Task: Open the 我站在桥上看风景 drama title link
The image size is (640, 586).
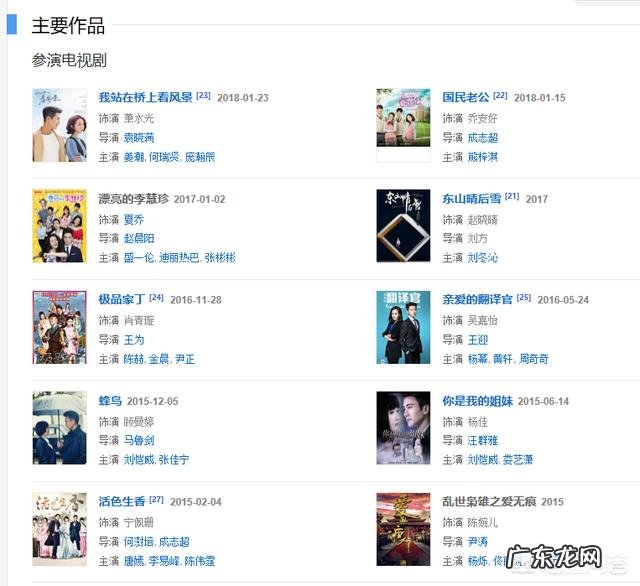Action: pyautogui.click(x=145, y=97)
